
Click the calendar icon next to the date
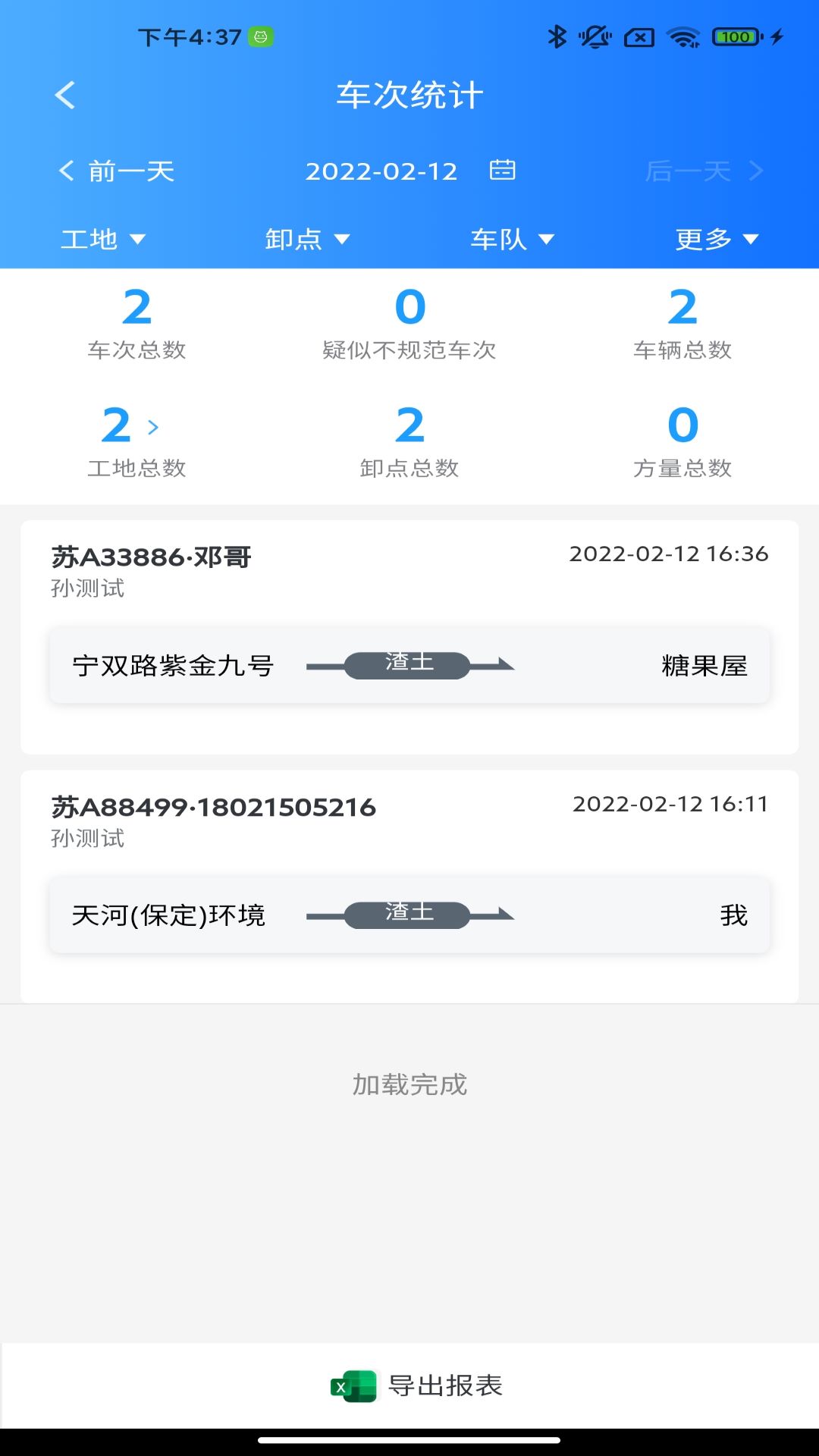(x=504, y=171)
